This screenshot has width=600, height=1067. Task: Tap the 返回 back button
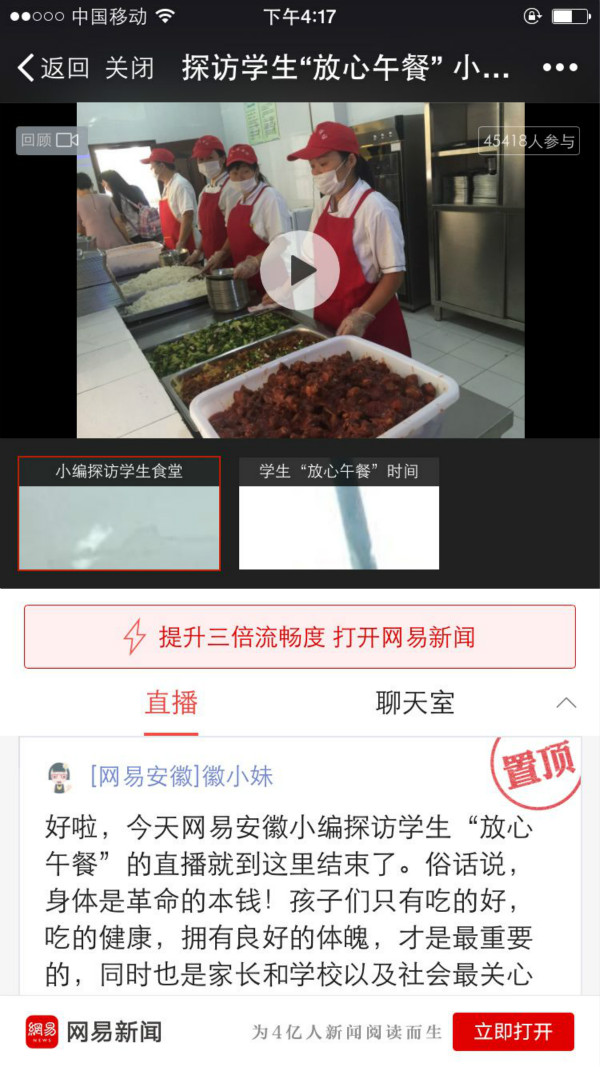[x=53, y=68]
